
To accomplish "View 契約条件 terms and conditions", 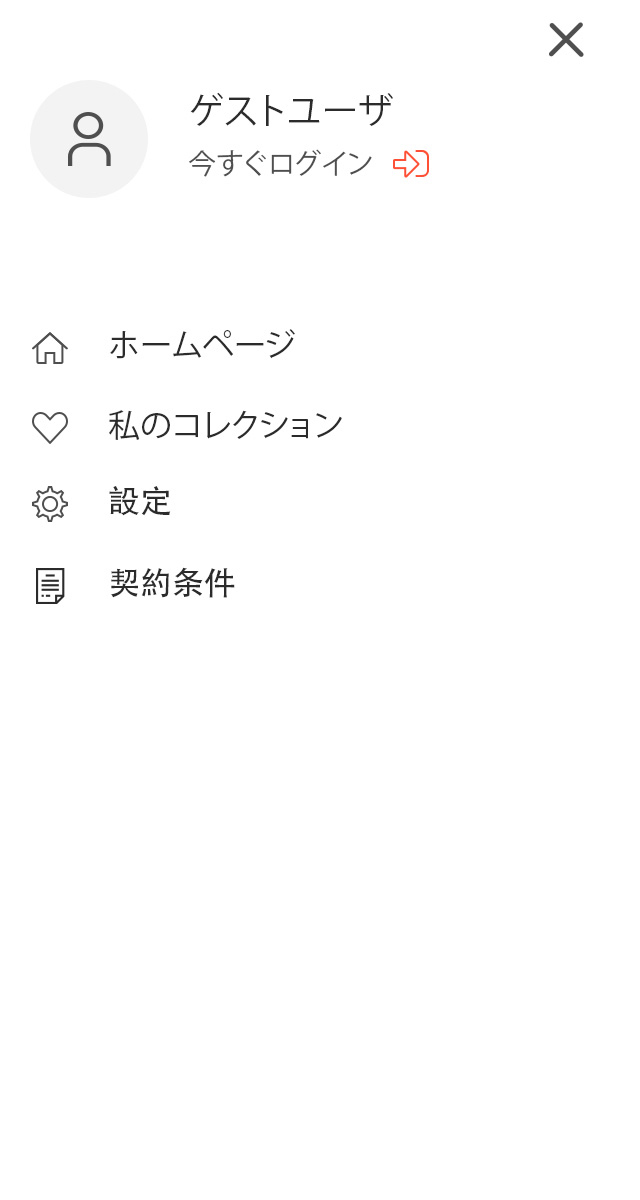I will coord(171,584).
